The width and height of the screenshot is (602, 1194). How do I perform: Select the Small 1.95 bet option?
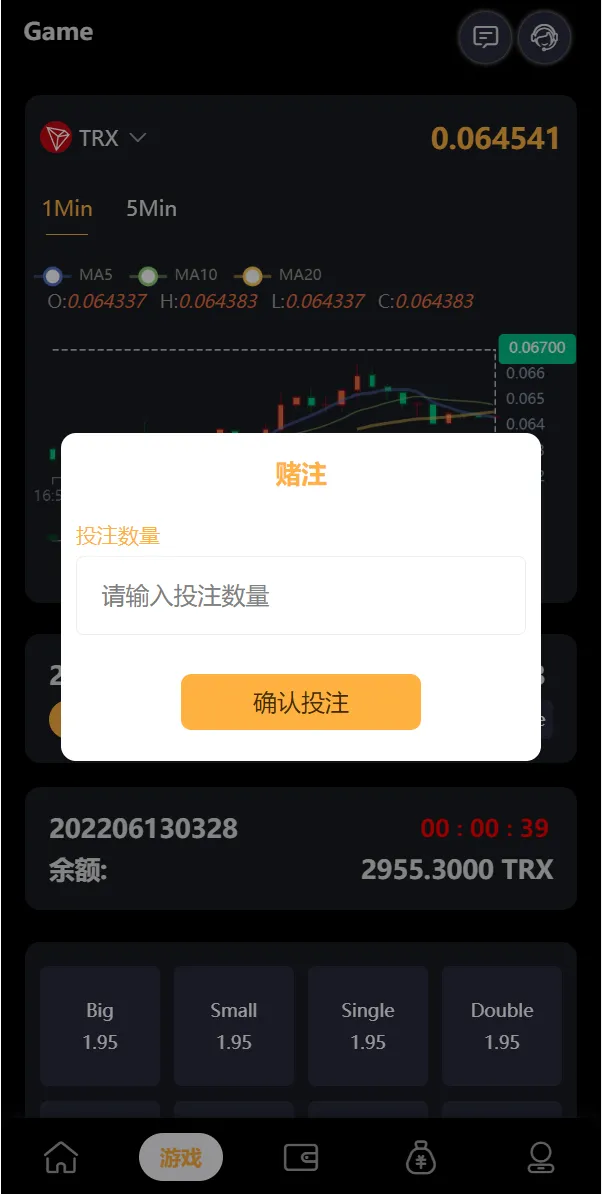[234, 1026]
